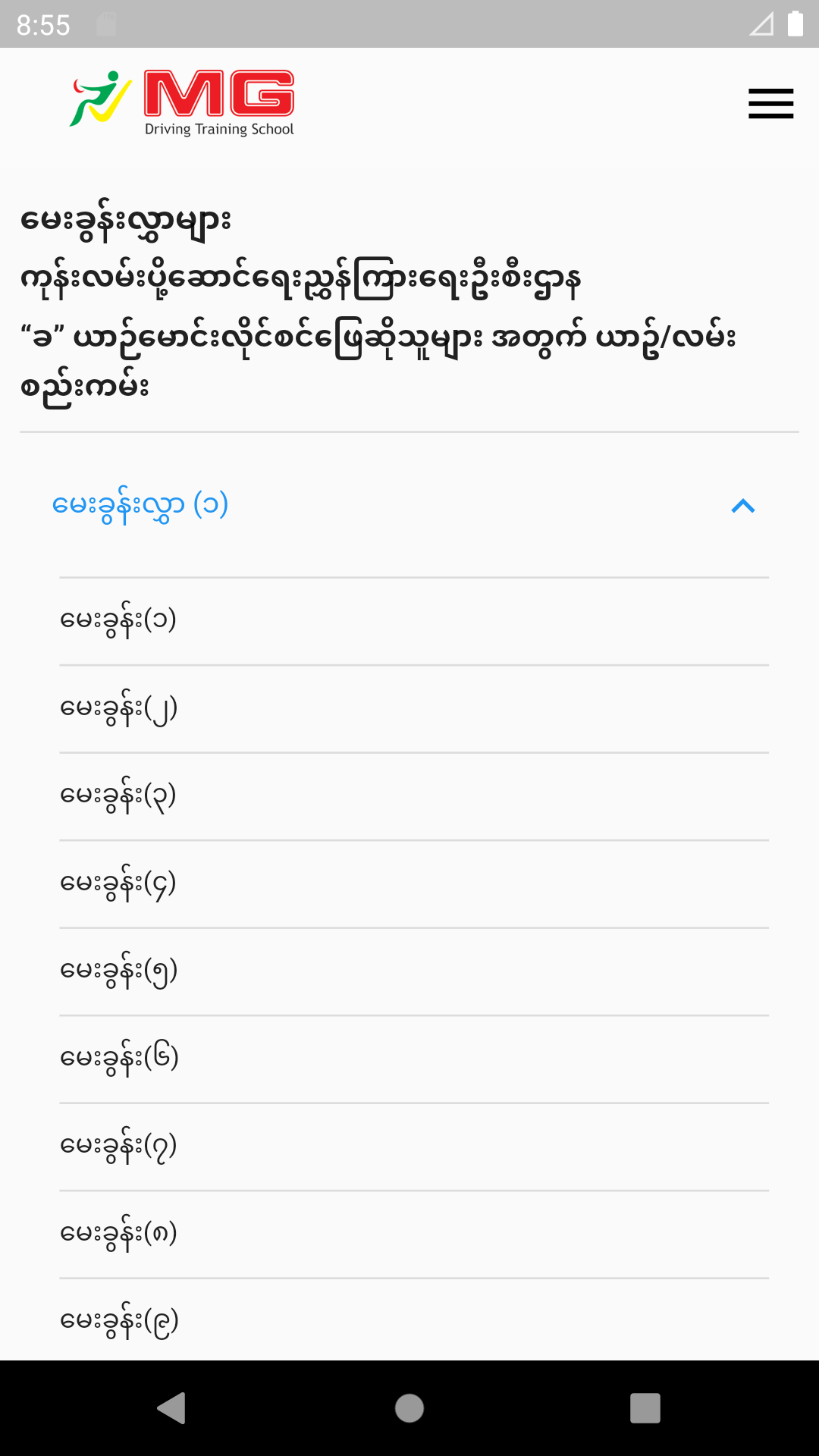Tap the system home button
Viewport: 819px width, 1456px height.
pos(409,1408)
